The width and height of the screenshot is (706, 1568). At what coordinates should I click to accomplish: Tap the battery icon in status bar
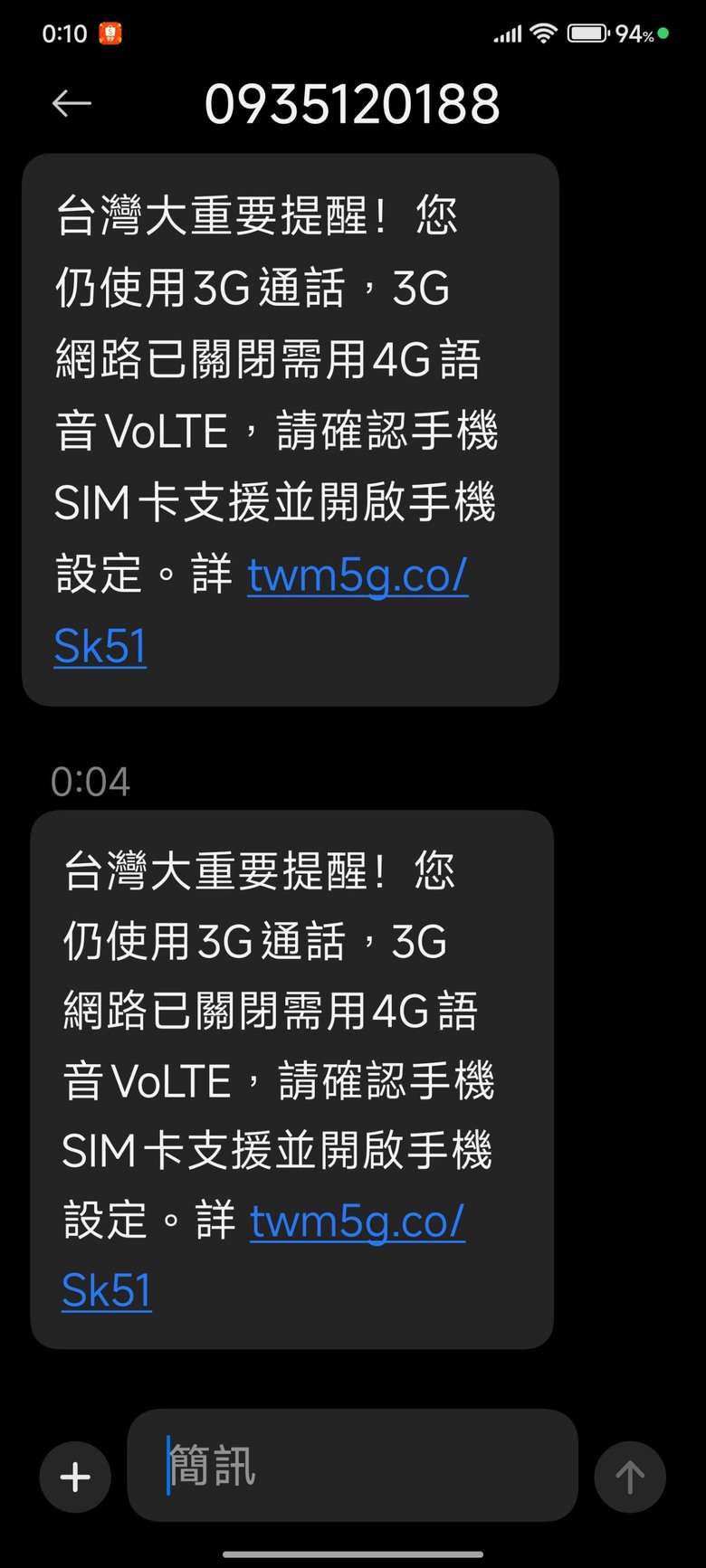pos(588,33)
